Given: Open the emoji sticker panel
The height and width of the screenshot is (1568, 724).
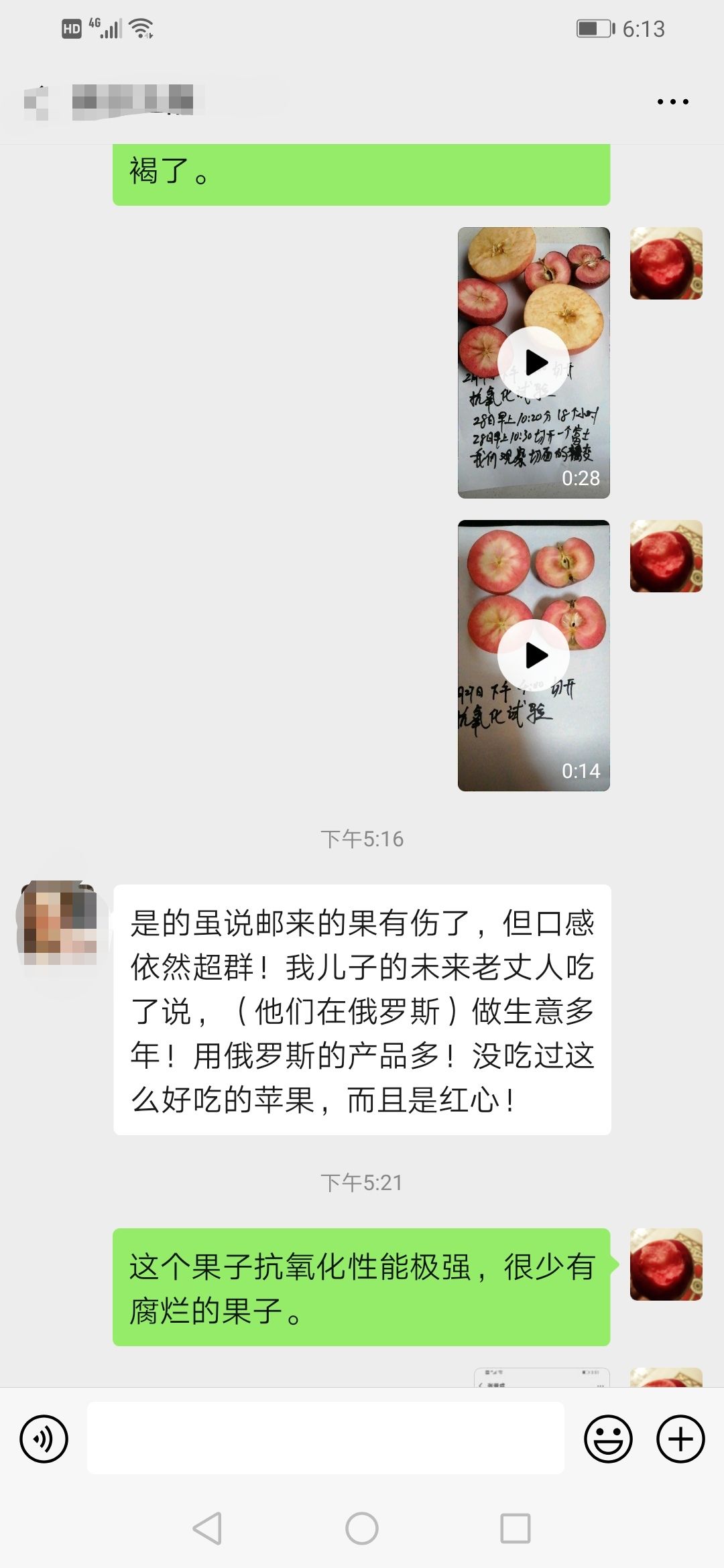Looking at the screenshot, I should coord(608,1439).
